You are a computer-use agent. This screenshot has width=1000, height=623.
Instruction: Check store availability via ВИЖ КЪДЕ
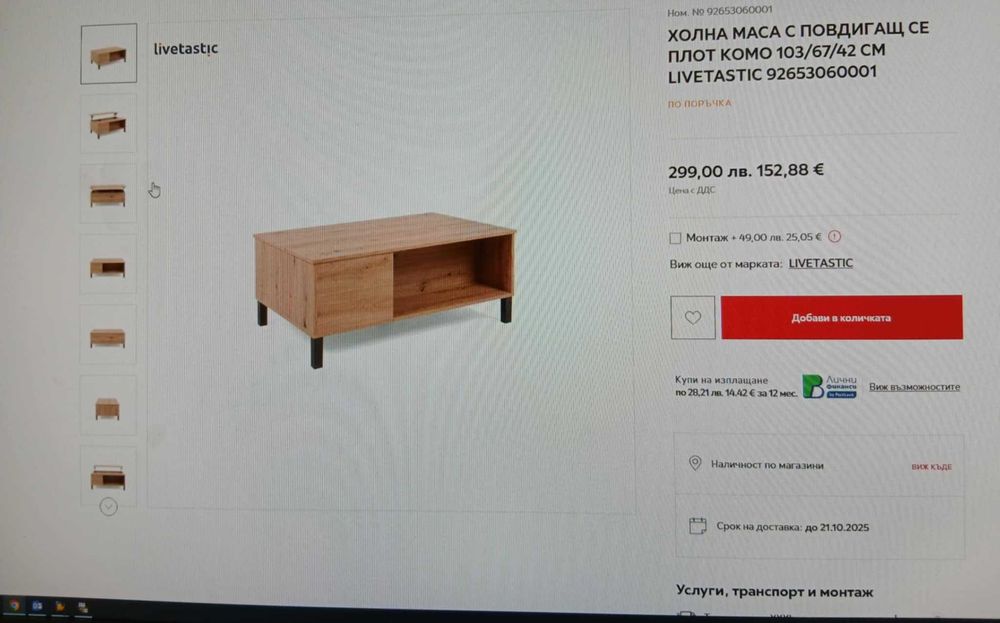(x=930, y=466)
